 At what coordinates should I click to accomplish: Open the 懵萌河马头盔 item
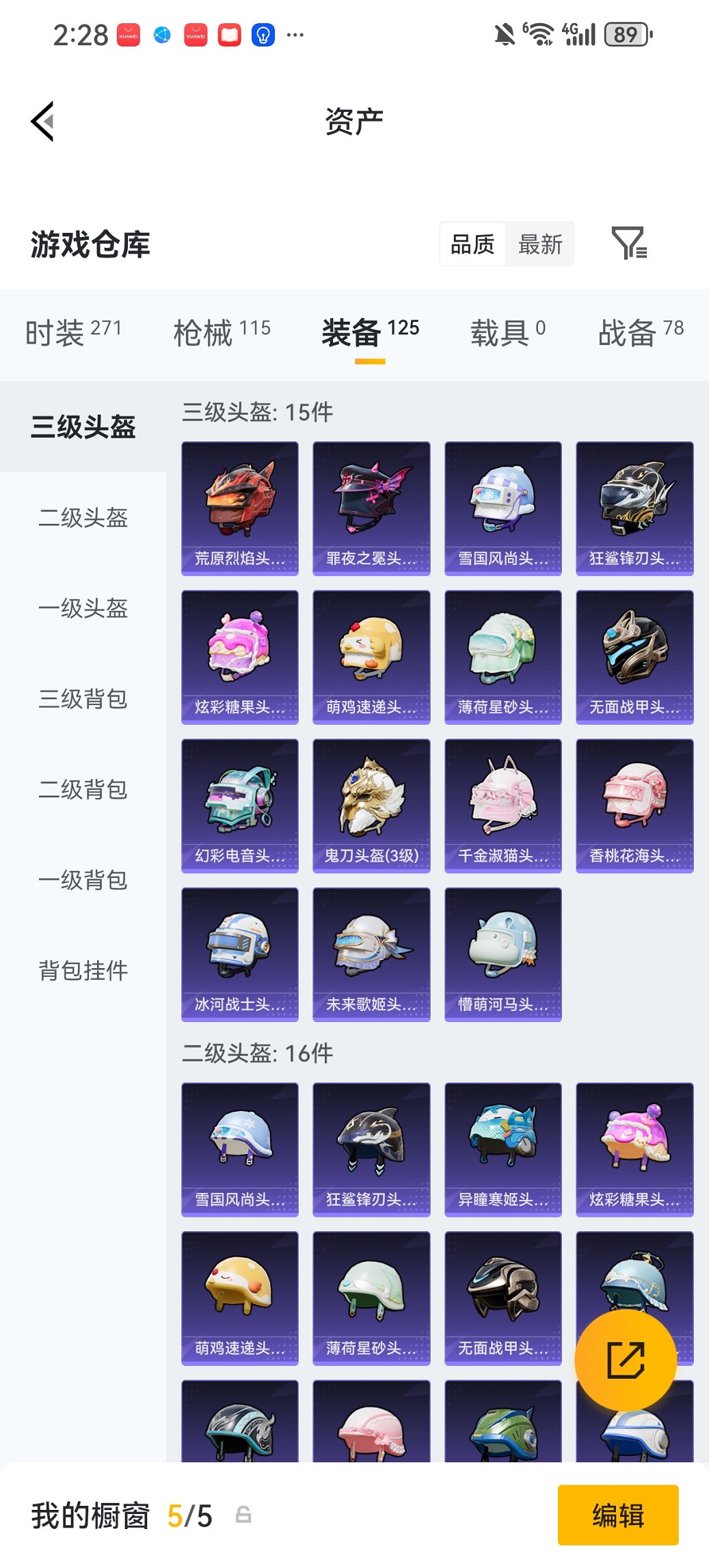point(503,954)
